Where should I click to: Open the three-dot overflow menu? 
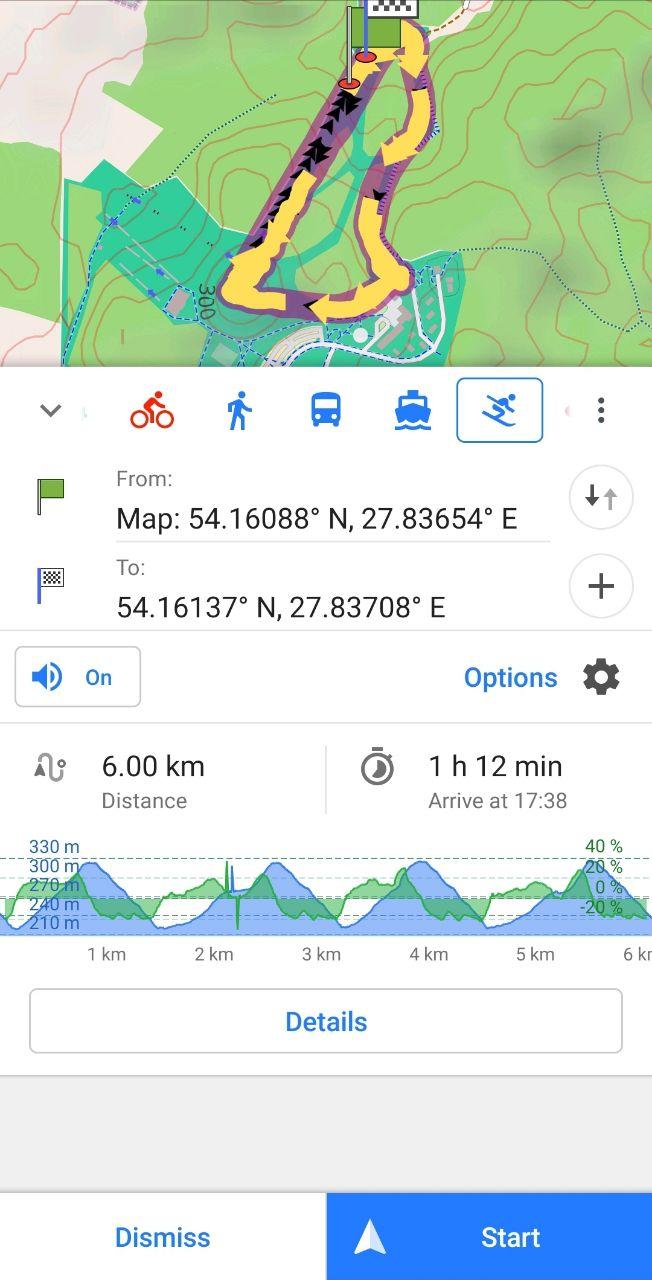click(601, 410)
